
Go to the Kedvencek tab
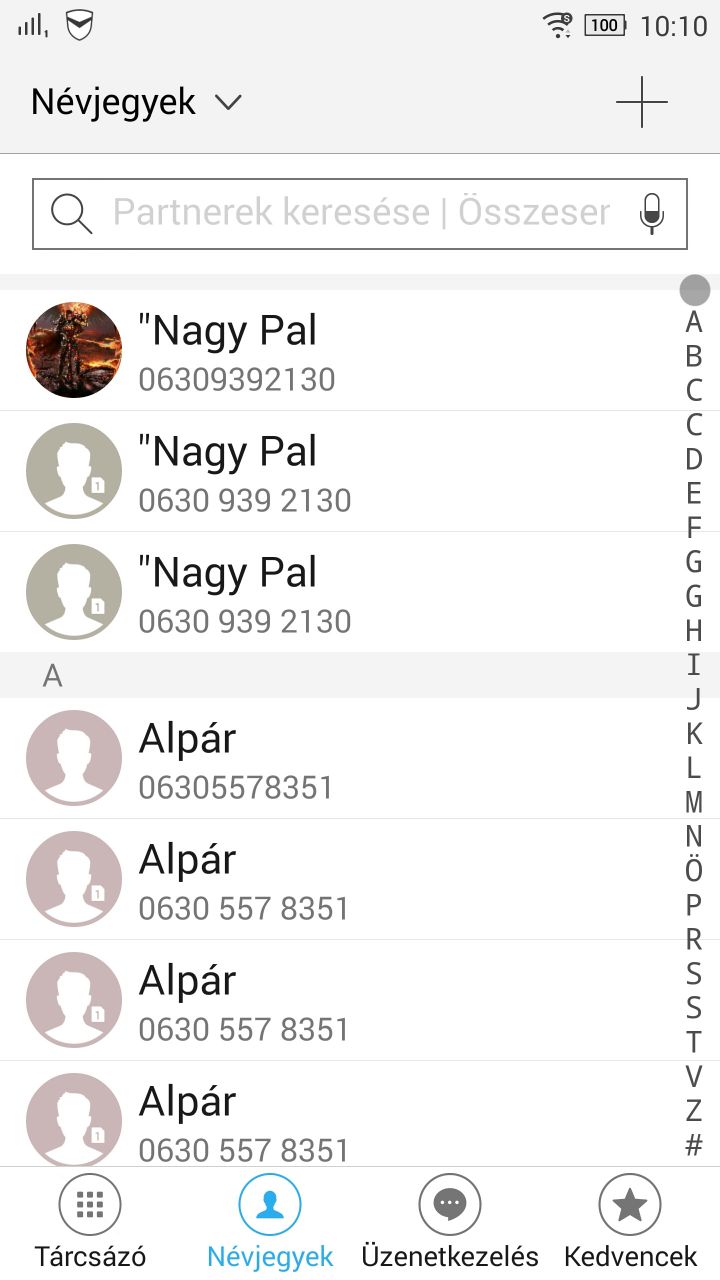[x=630, y=1223]
